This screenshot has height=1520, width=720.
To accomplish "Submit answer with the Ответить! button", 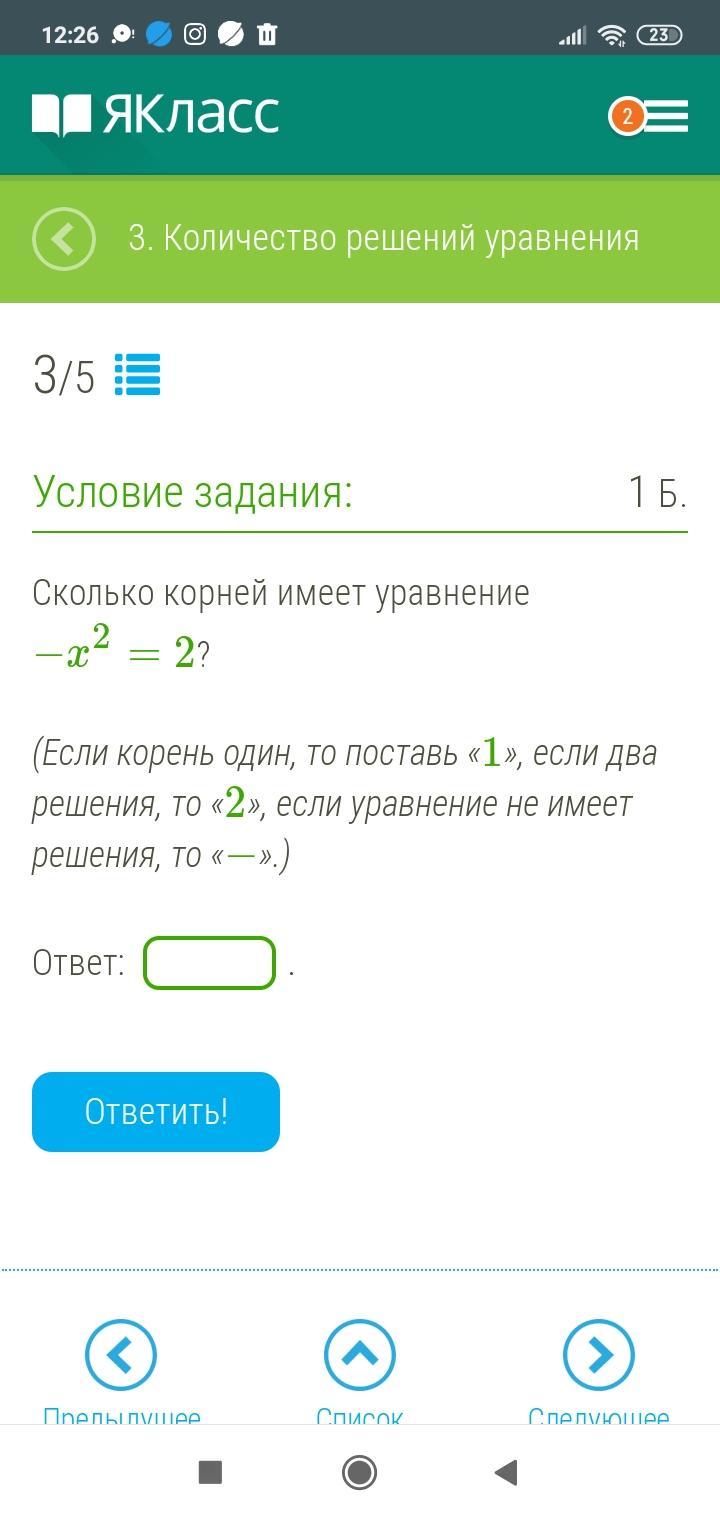I will coord(156,1112).
